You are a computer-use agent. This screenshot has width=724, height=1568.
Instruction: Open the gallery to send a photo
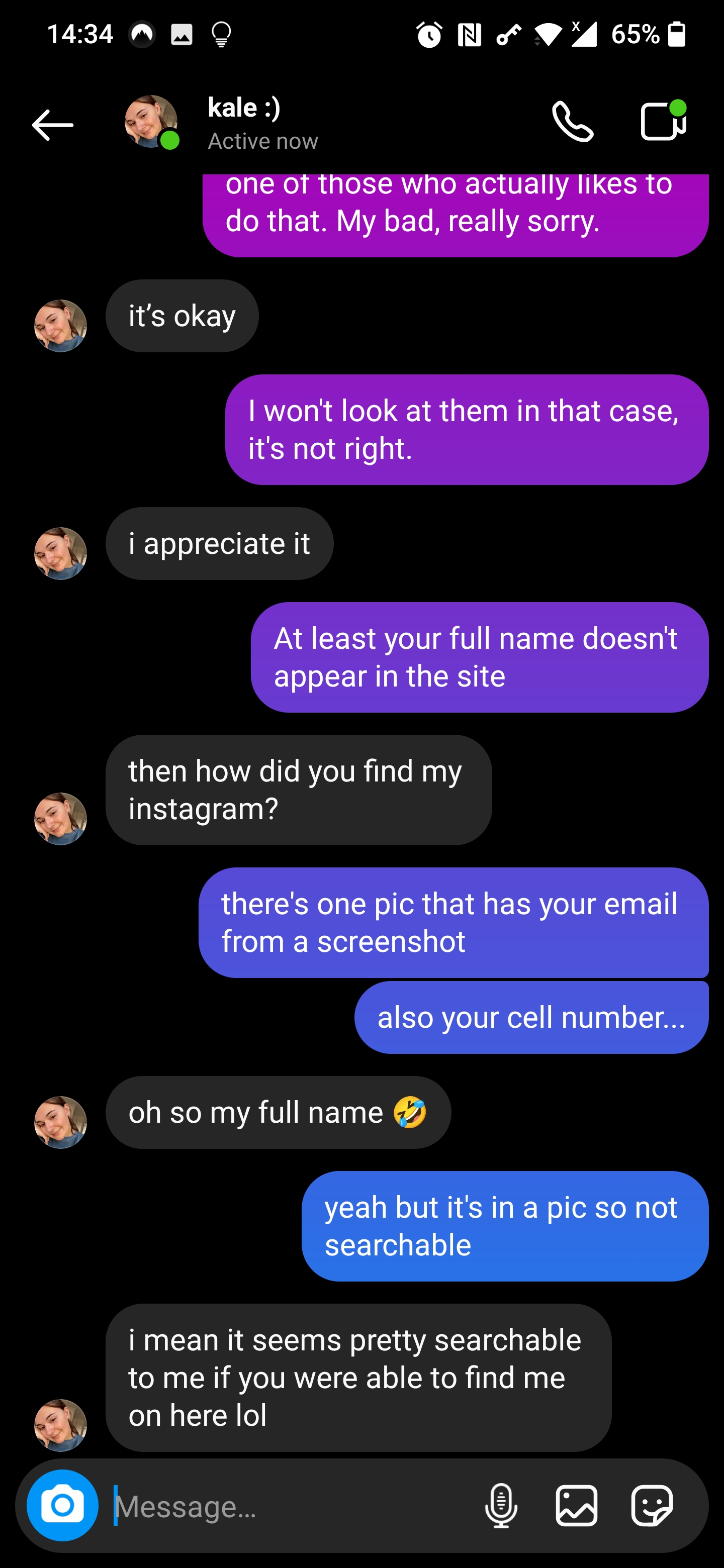coord(576,1506)
